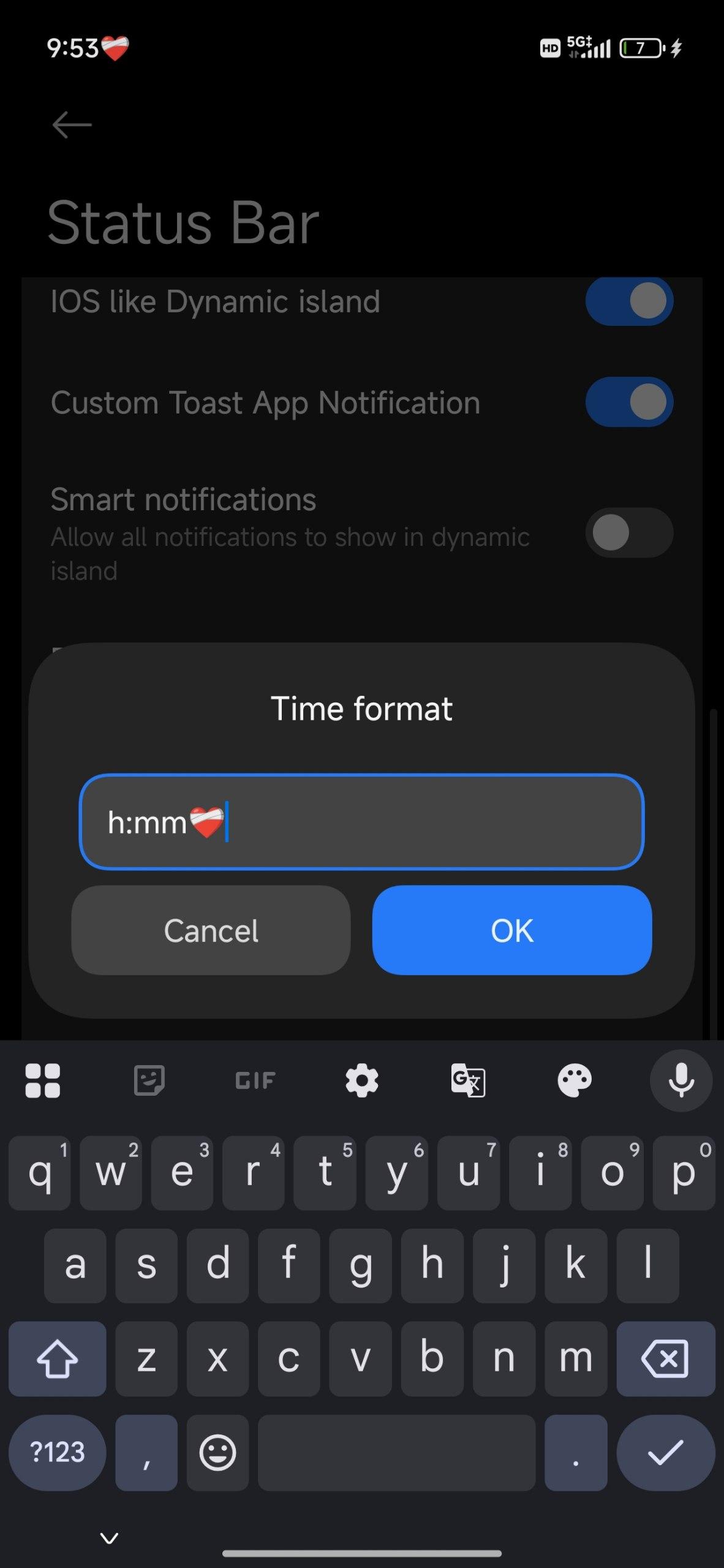This screenshot has width=724, height=1568.
Task: Confirm the time format with OK
Action: [511, 930]
